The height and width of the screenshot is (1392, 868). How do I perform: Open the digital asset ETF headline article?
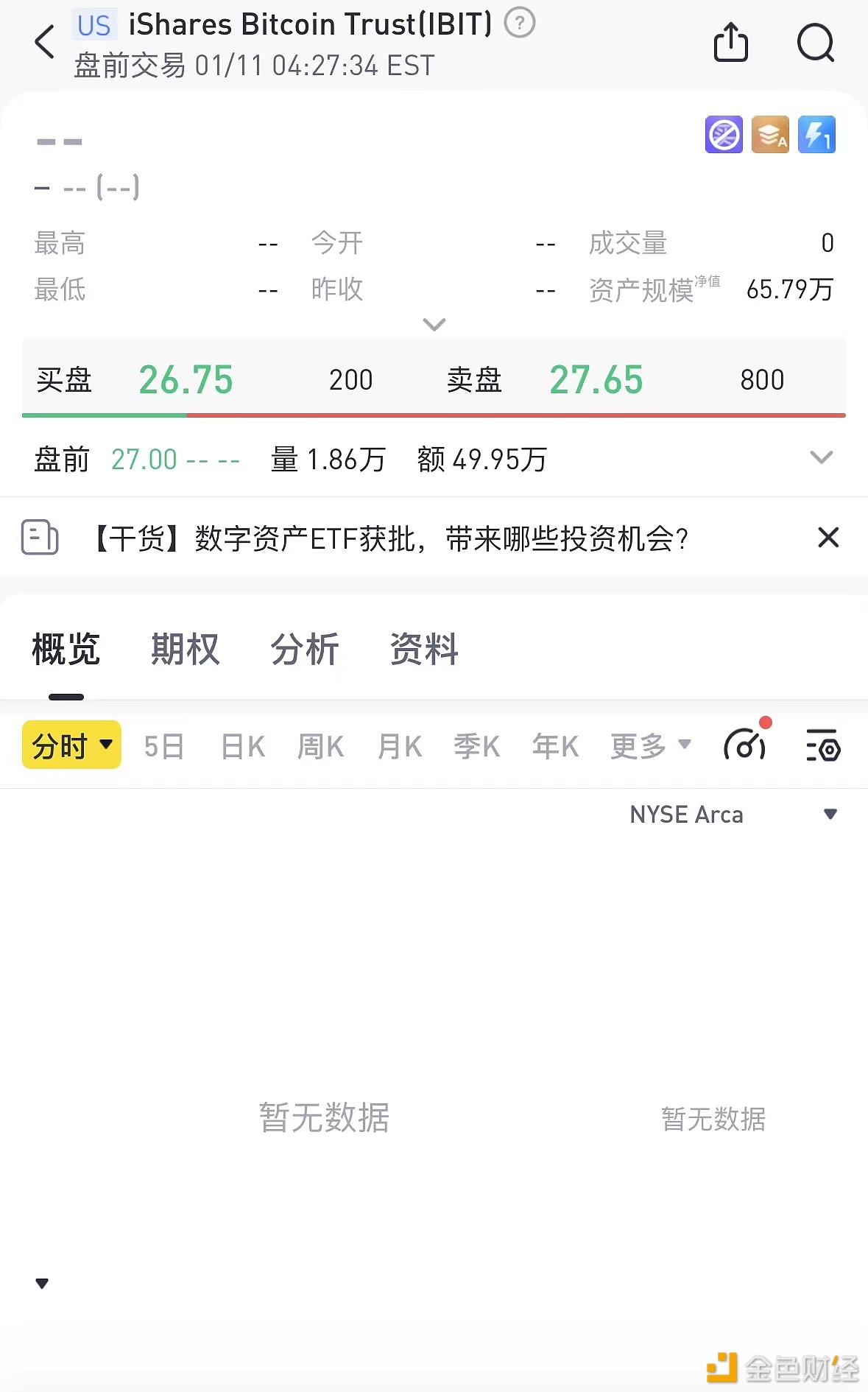[390, 538]
